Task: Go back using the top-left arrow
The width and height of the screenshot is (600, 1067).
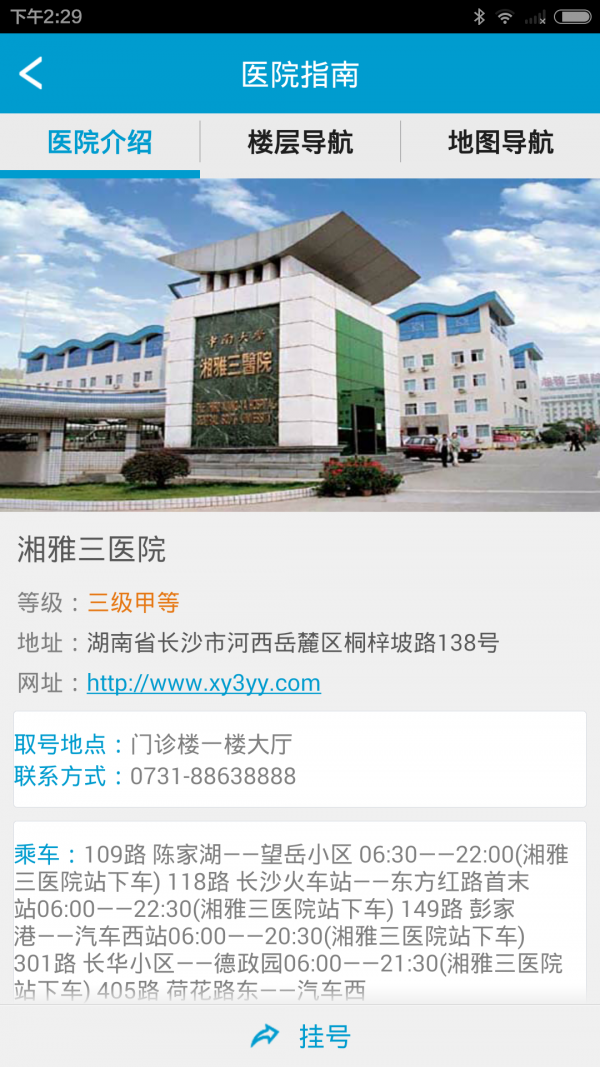Action: [x=32, y=74]
